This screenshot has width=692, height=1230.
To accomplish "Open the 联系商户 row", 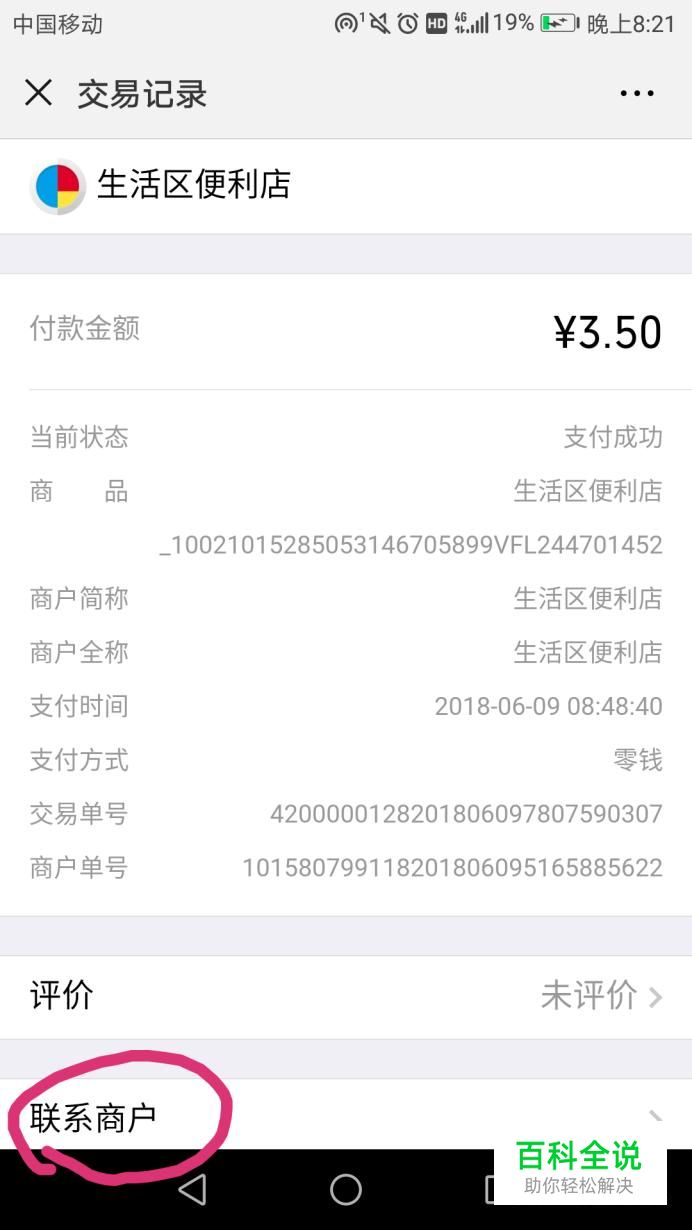I will tap(300, 1116).
